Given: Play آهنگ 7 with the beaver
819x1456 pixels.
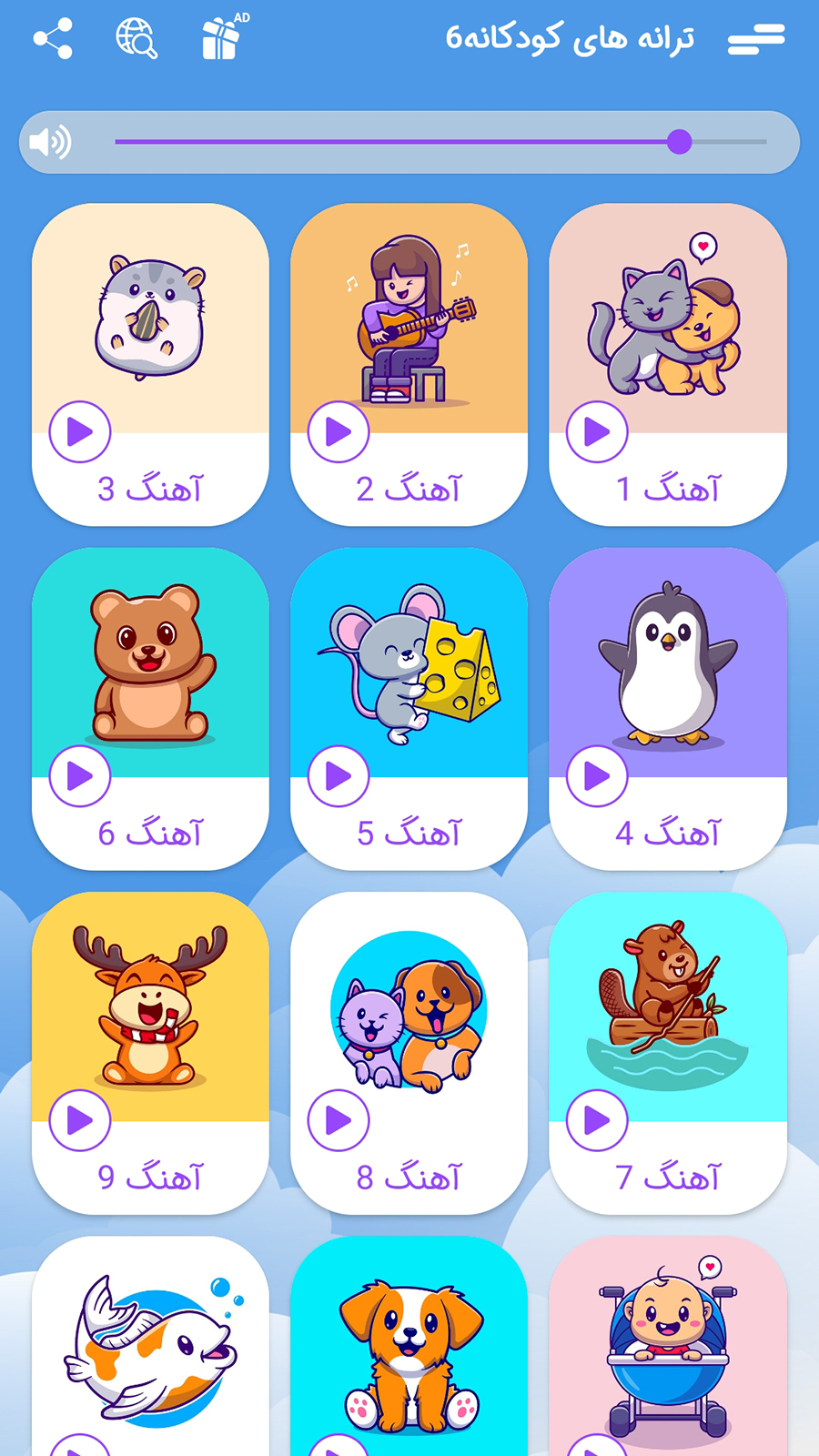Looking at the screenshot, I should pos(597,1120).
